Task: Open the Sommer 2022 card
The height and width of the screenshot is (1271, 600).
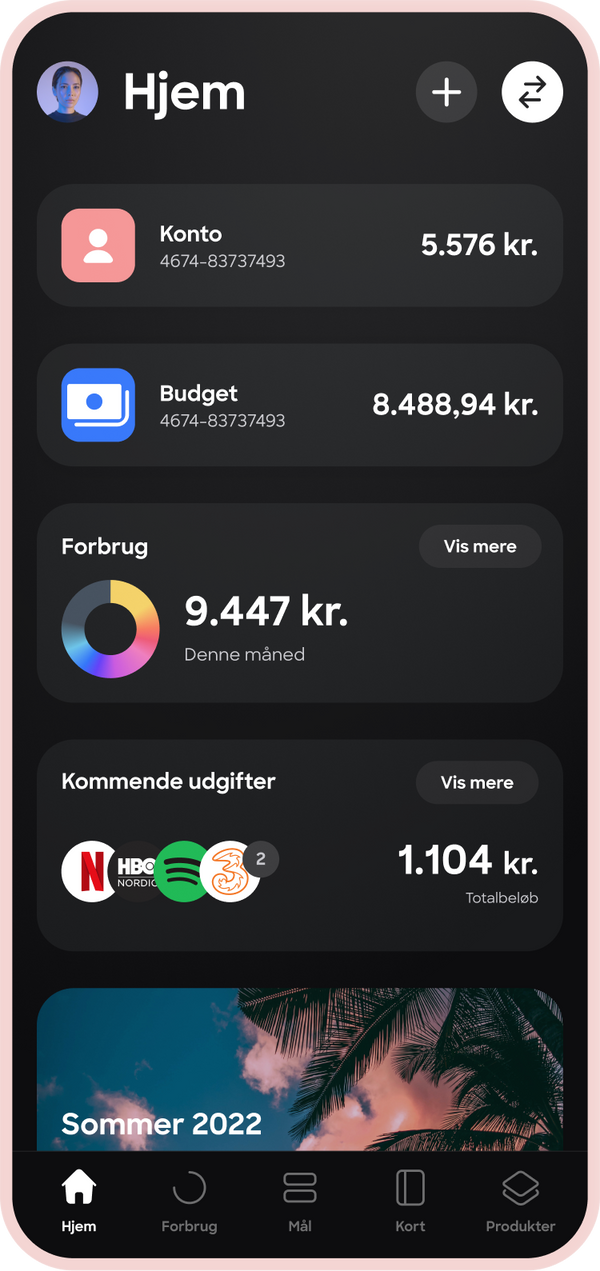Action: [x=300, y=1070]
